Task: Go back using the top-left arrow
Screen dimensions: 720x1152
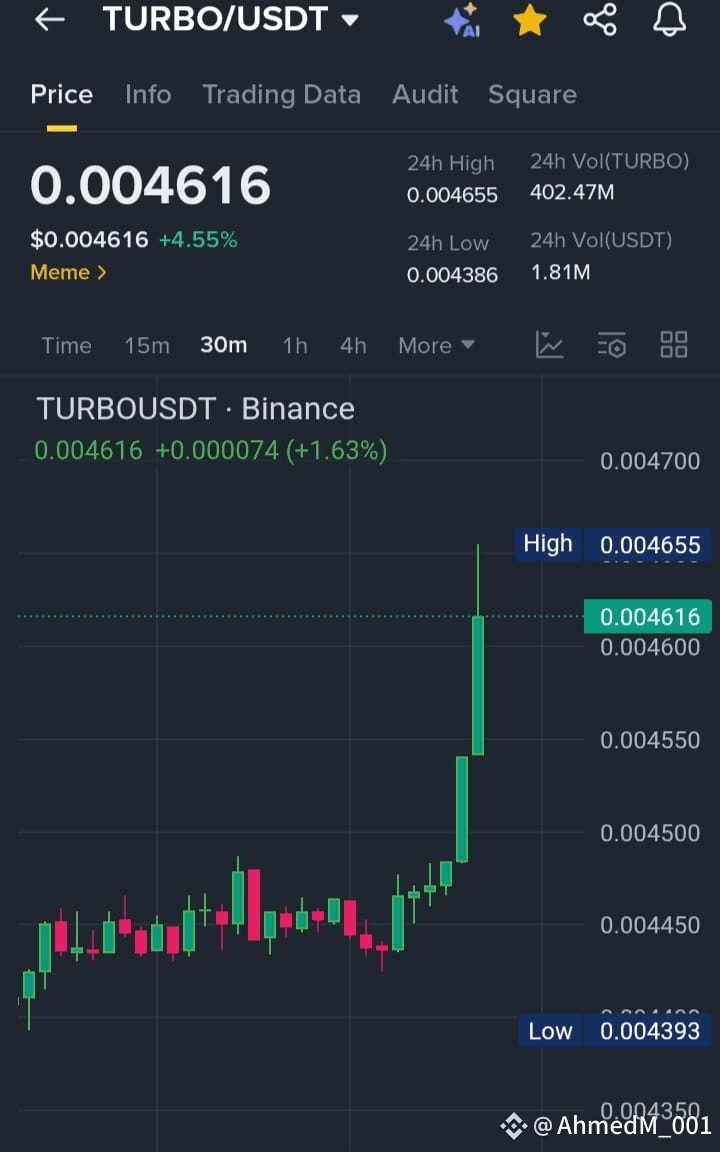Action: pos(50,20)
